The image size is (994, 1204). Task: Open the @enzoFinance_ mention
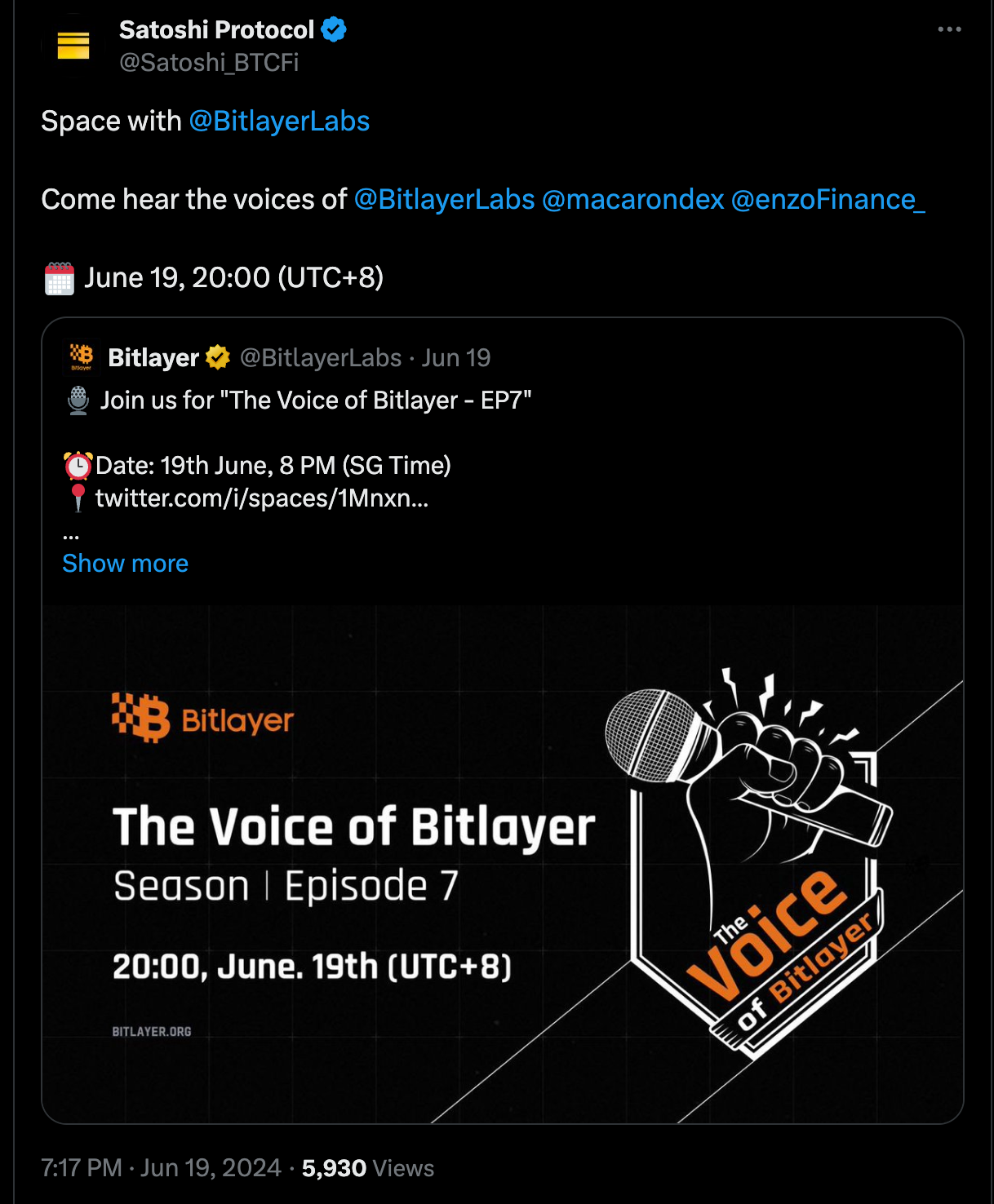pyautogui.click(x=828, y=199)
